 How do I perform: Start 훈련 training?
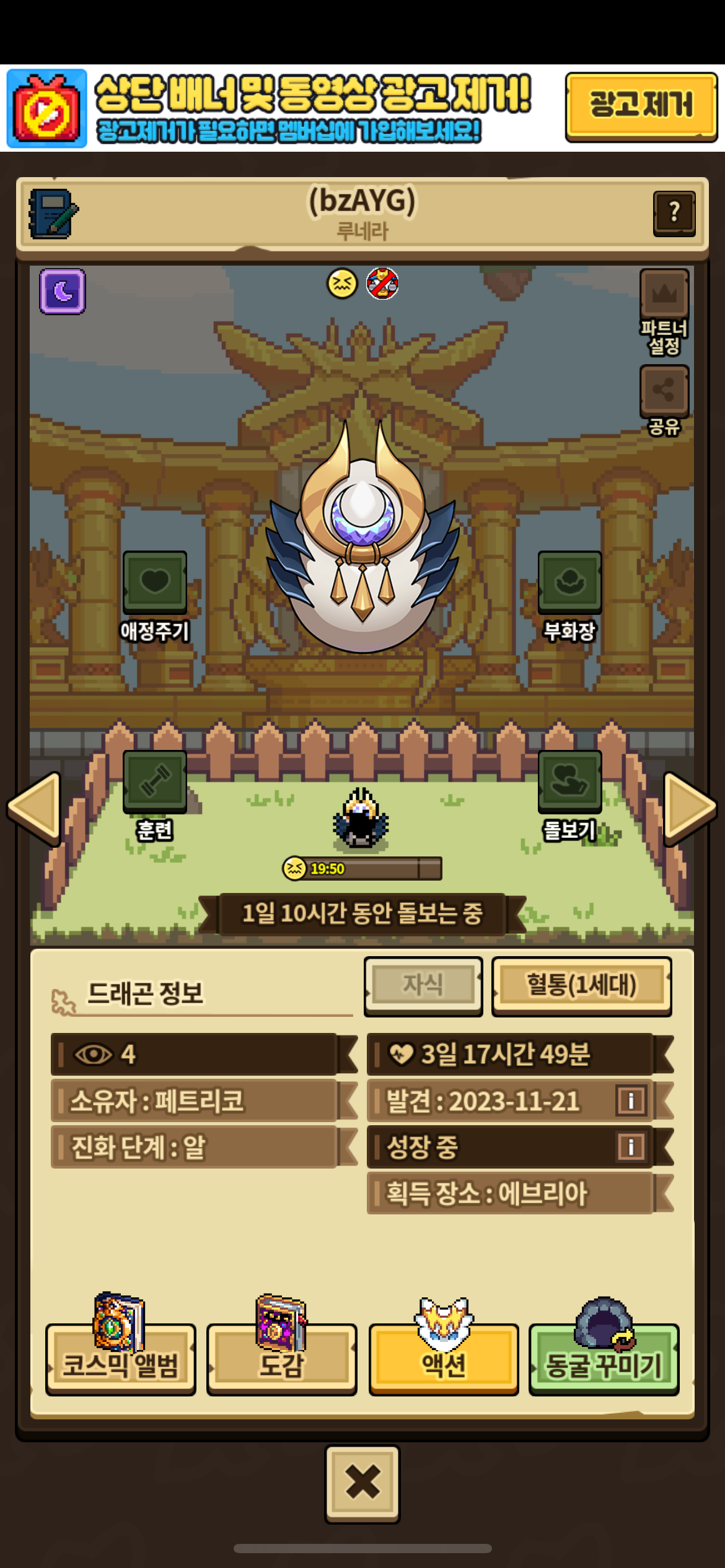coord(155,782)
